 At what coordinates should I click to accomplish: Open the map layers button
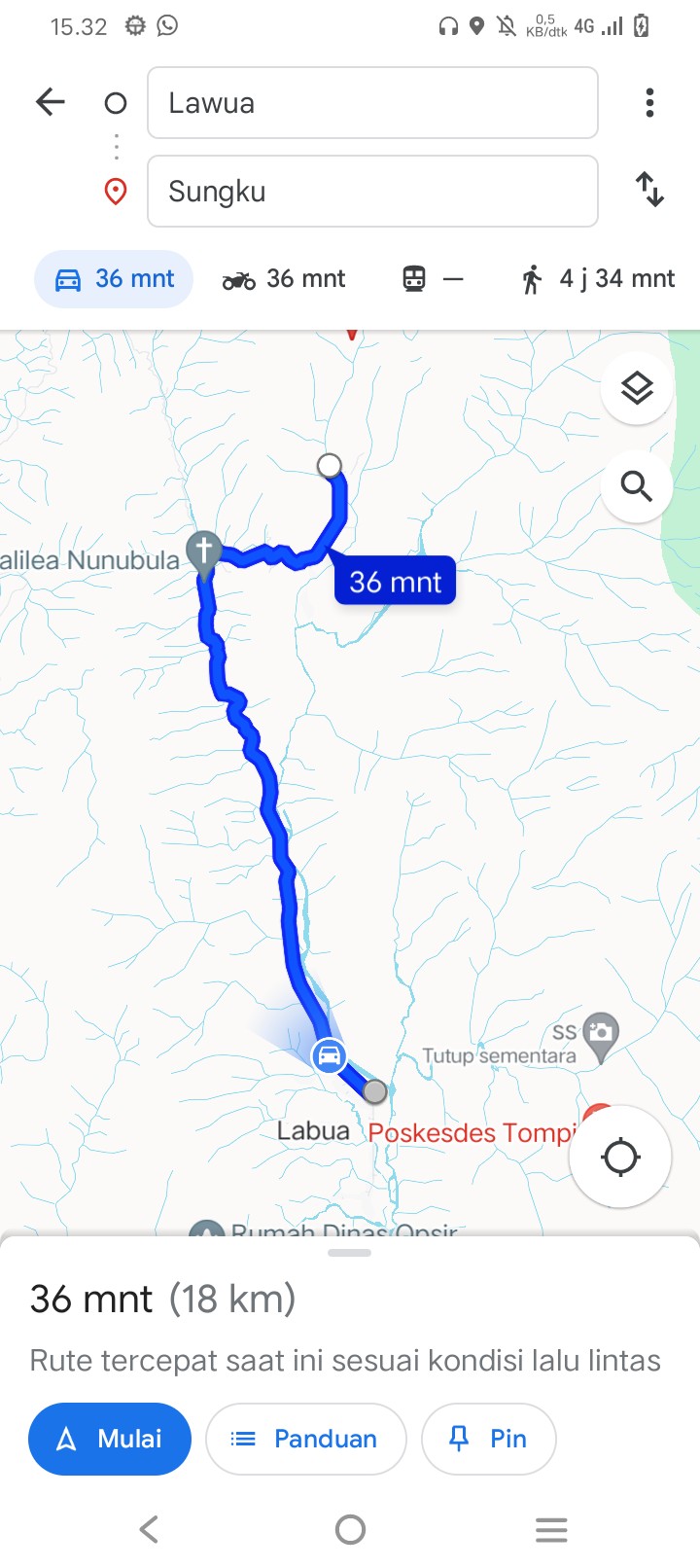coord(637,389)
